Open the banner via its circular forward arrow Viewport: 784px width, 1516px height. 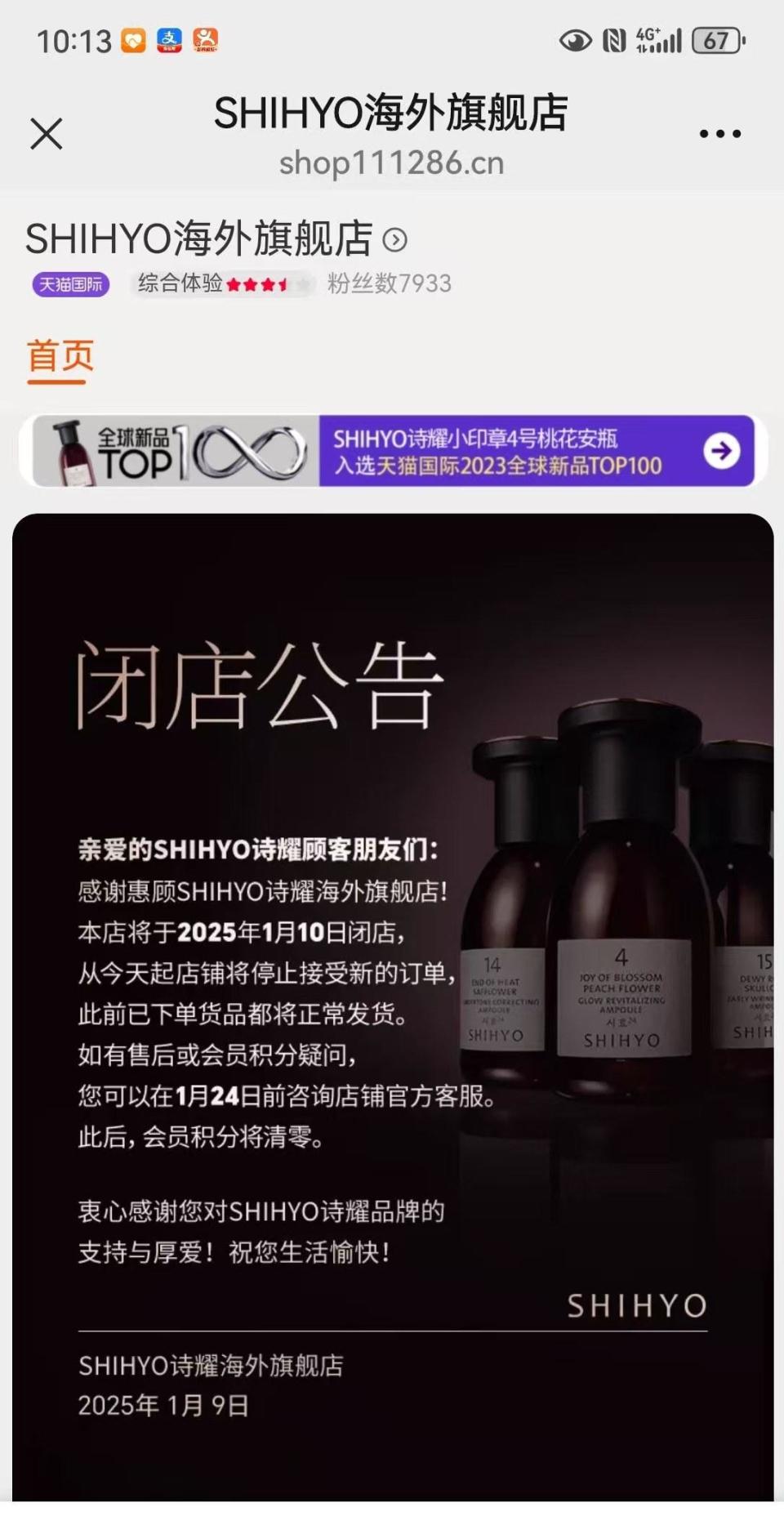pyautogui.click(x=721, y=450)
